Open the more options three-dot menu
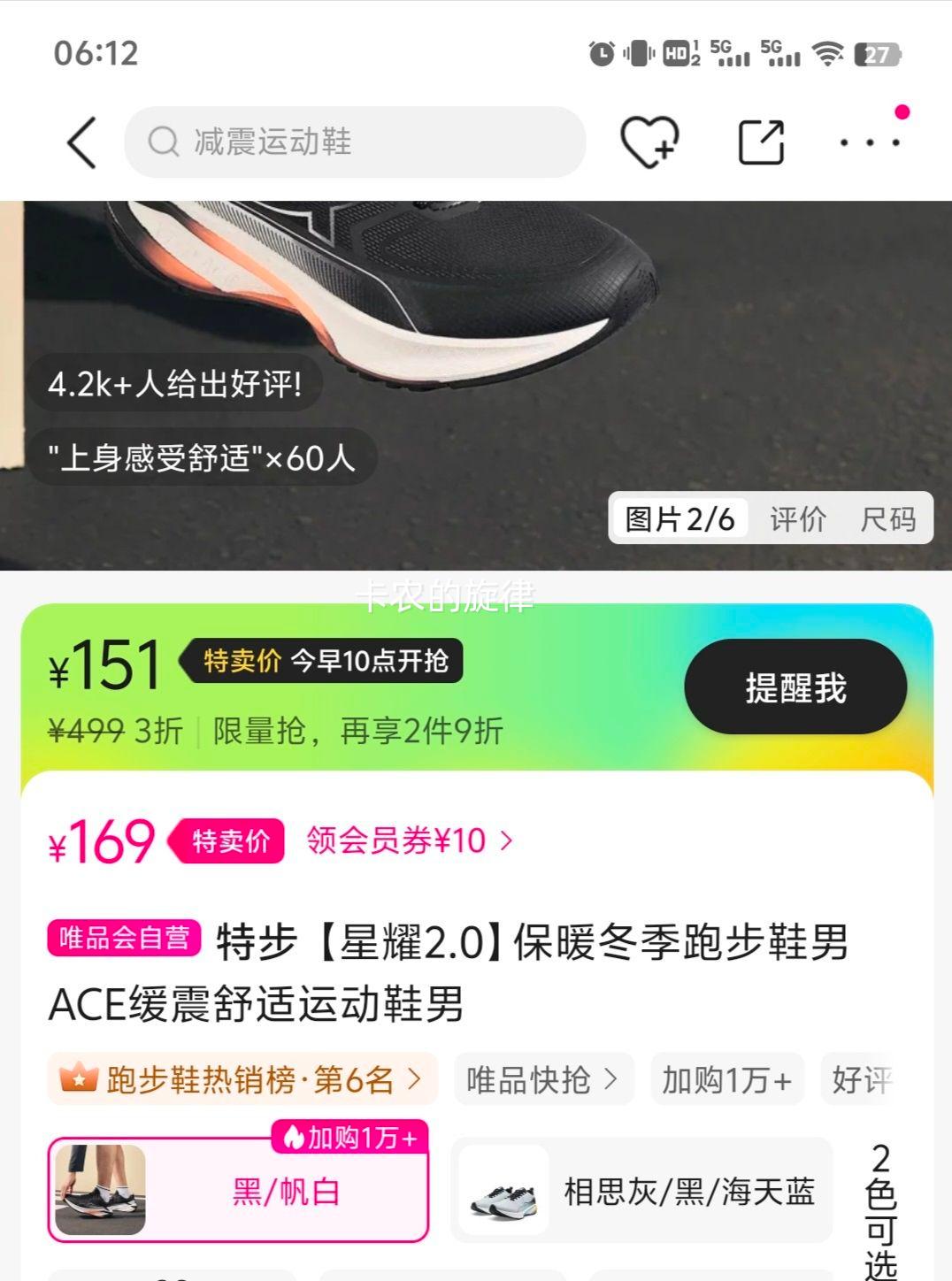The image size is (952, 1281). click(x=871, y=140)
